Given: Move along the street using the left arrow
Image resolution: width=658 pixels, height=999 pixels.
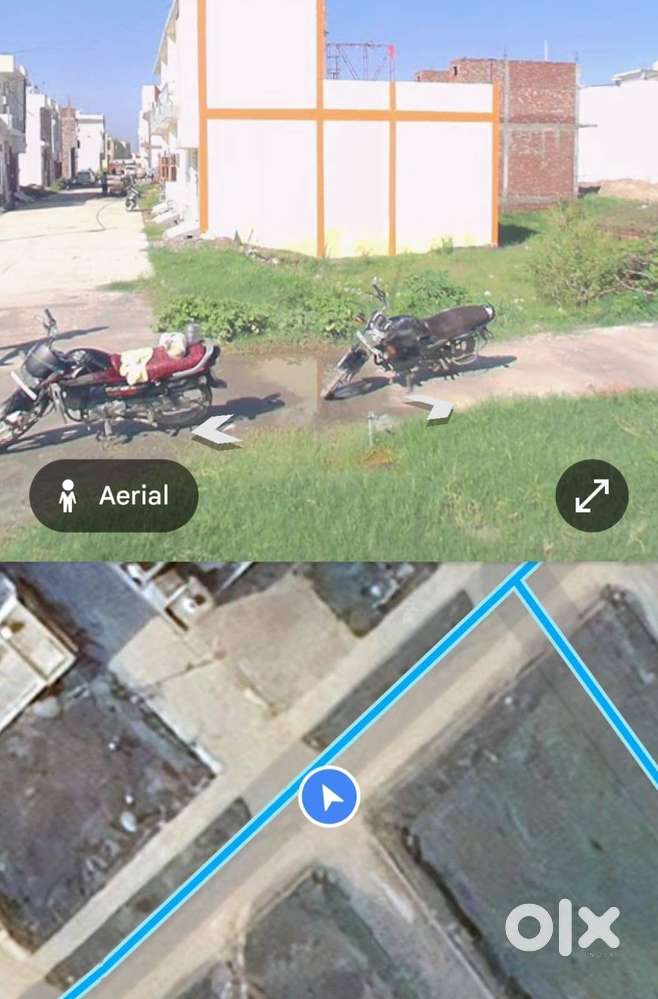Looking at the screenshot, I should (x=216, y=430).
